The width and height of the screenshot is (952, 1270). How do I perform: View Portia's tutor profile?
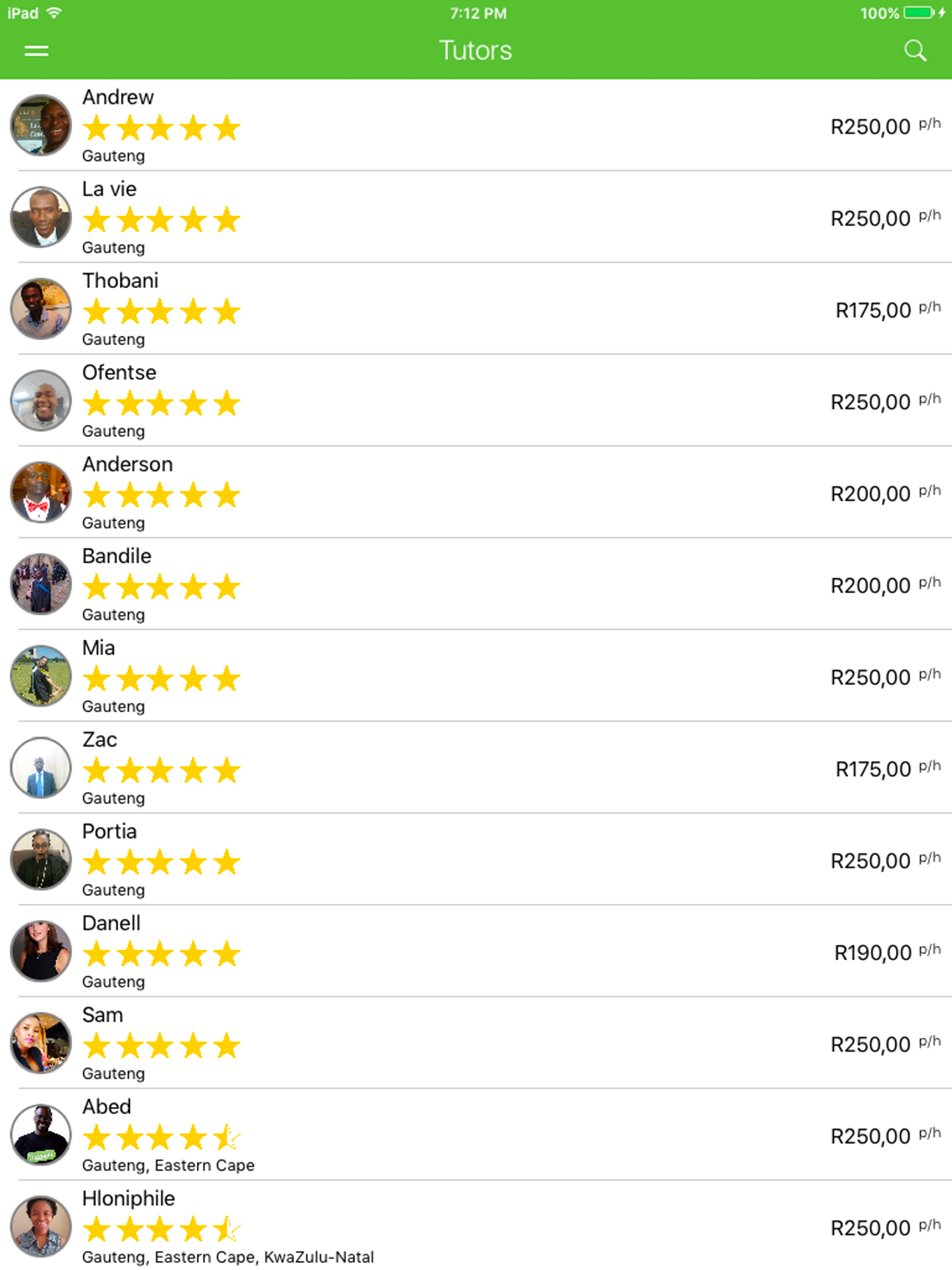point(476,860)
